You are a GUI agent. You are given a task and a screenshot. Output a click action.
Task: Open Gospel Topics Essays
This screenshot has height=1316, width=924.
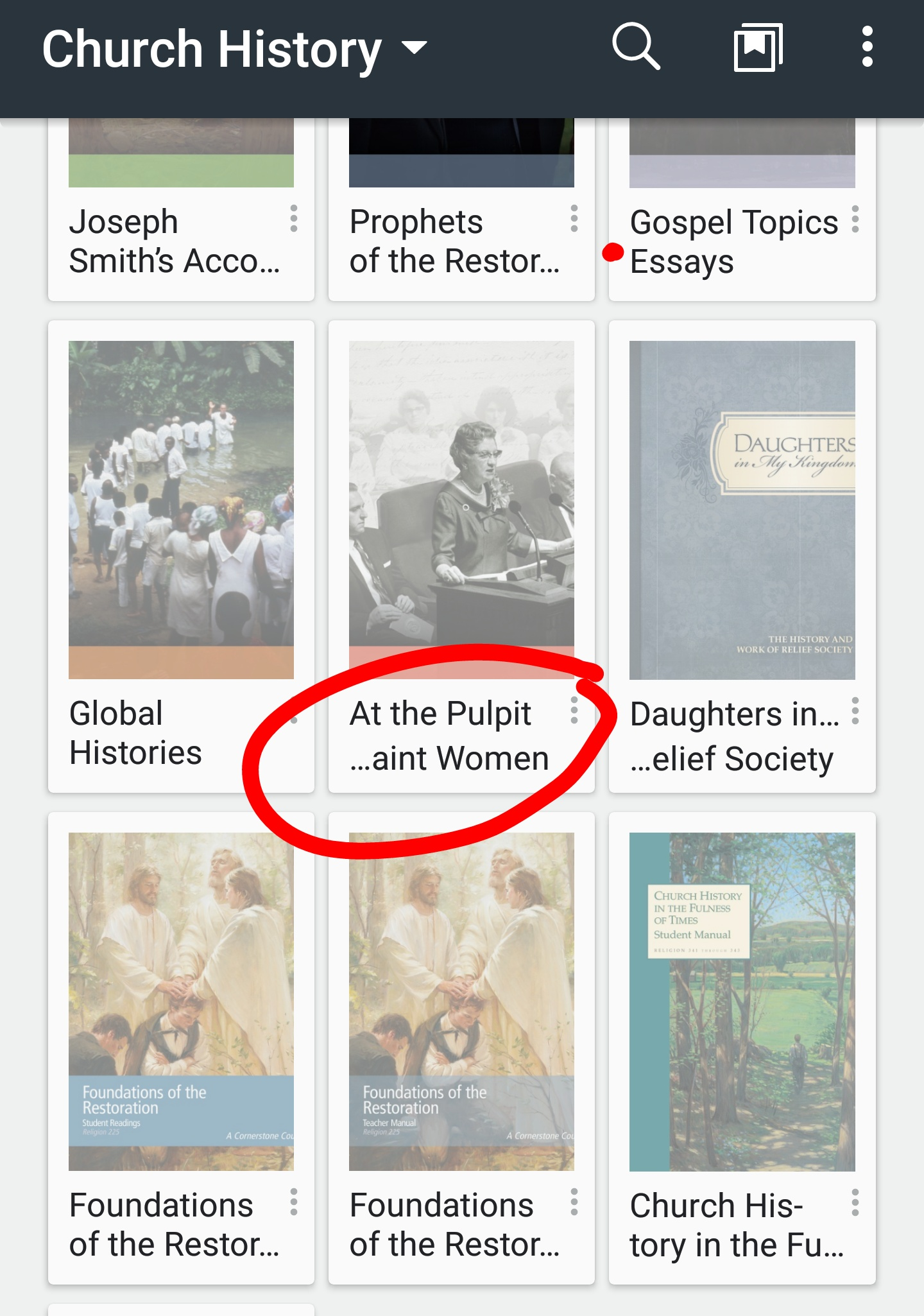(x=734, y=241)
